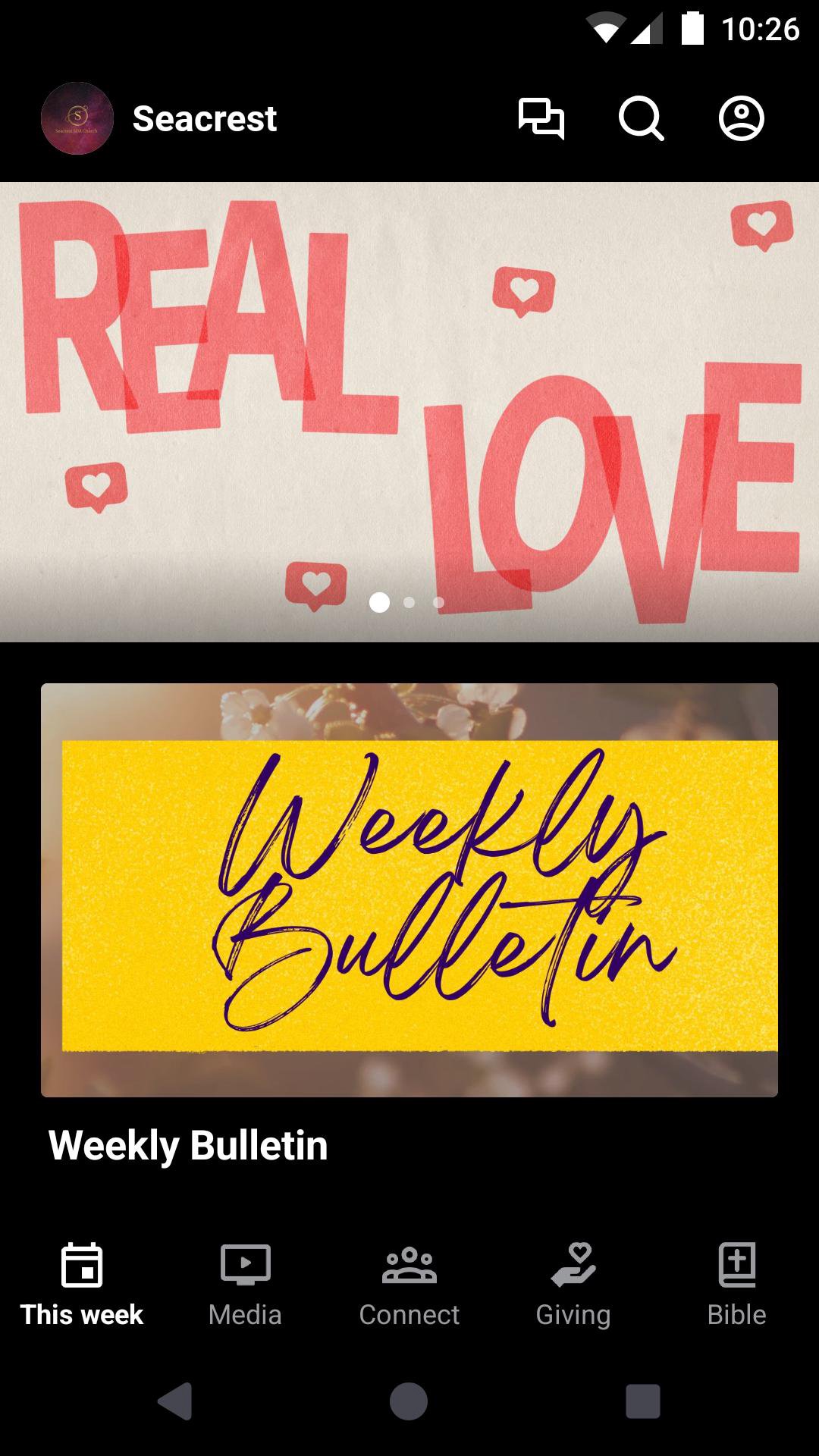Go to the system home screen
Viewport: 819px width, 1456px height.
pos(409,1401)
